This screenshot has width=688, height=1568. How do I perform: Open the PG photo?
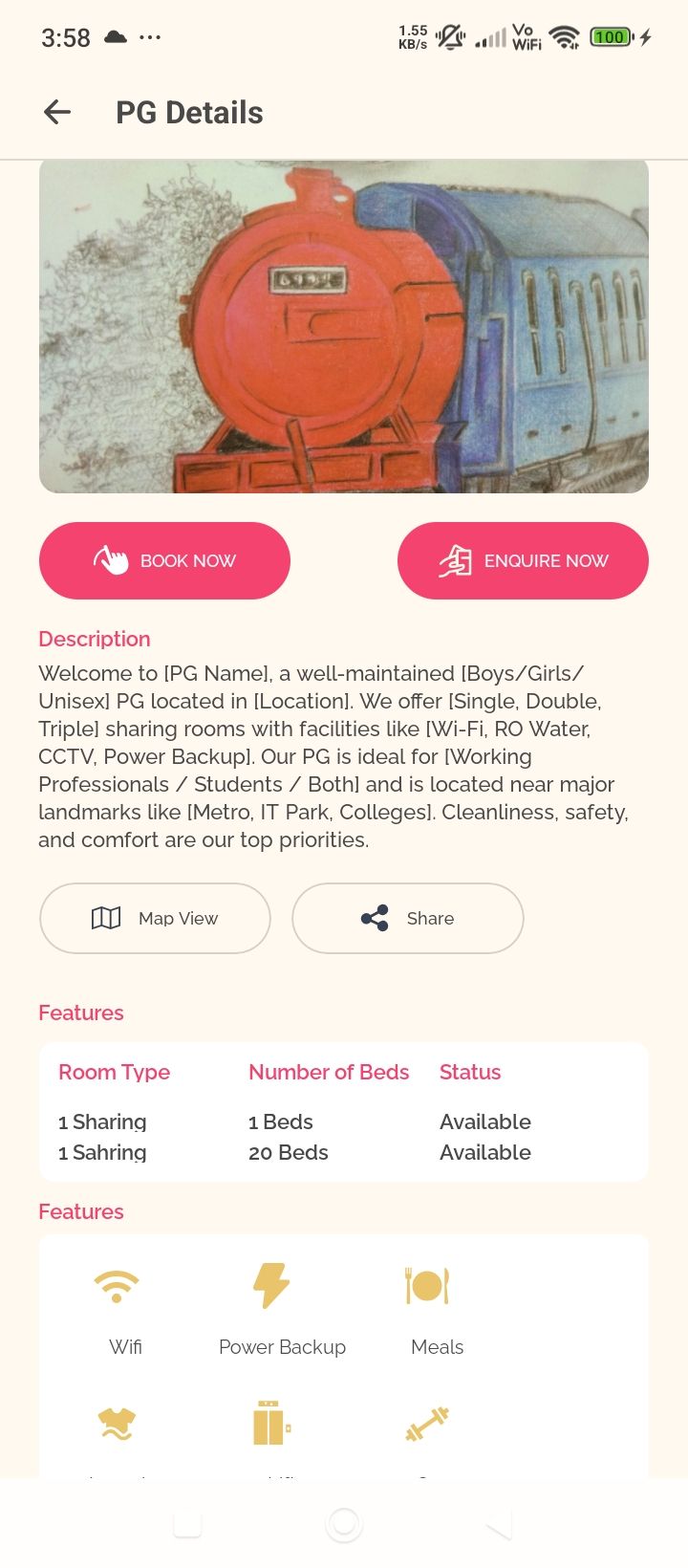pyautogui.click(x=344, y=327)
